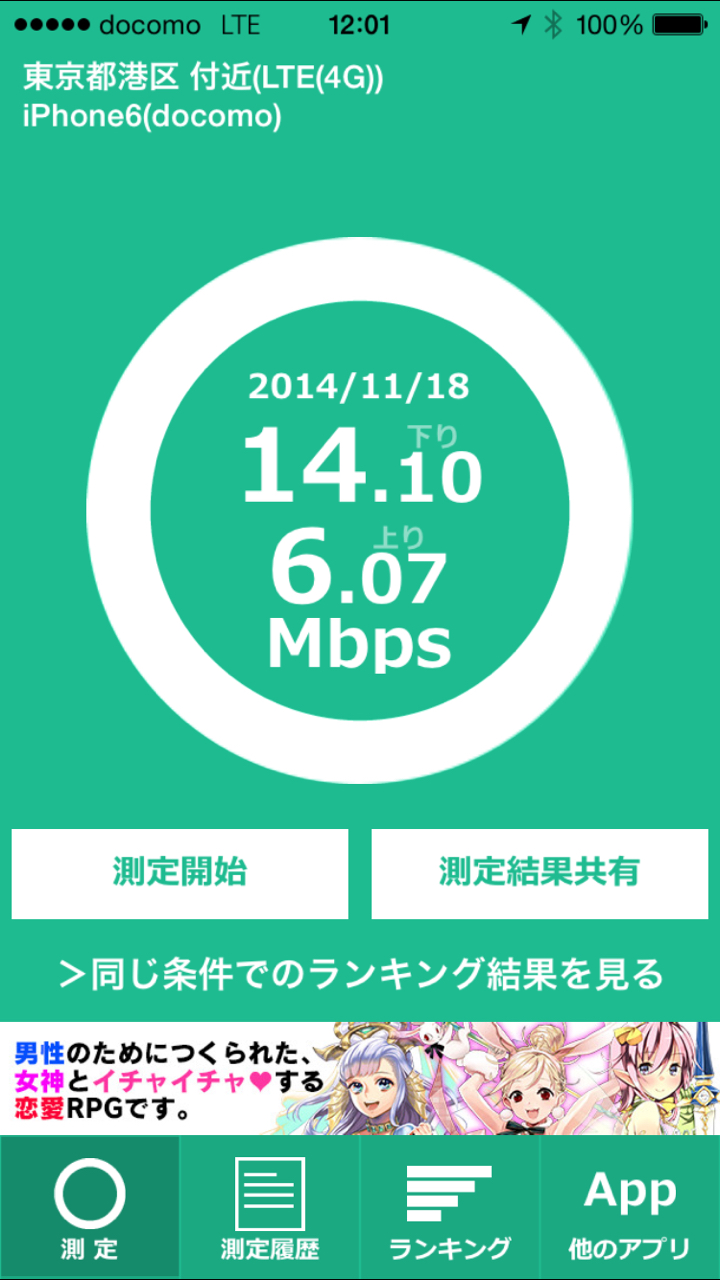Go to the 他のアプリ tab
Image resolution: width=720 pixels, height=1280 pixels.
pyautogui.click(x=630, y=1207)
